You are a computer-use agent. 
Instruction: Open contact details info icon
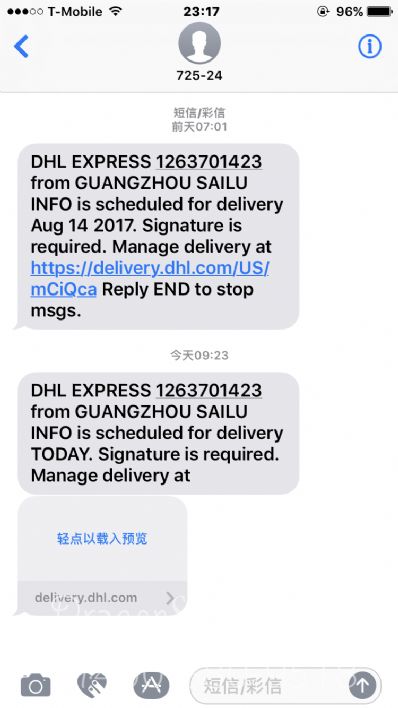pyautogui.click(x=370, y=46)
